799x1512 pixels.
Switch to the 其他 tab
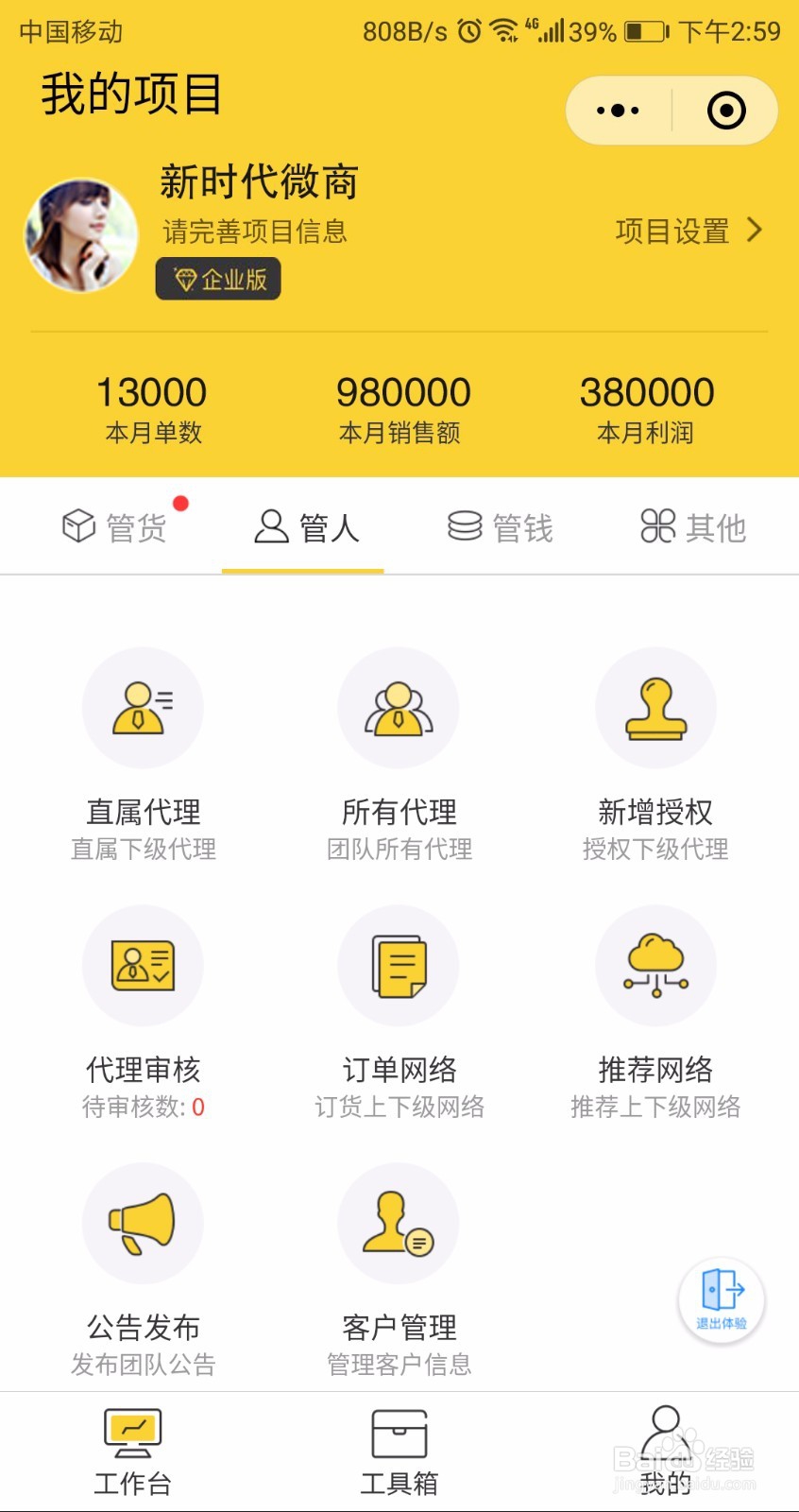tap(691, 526)
